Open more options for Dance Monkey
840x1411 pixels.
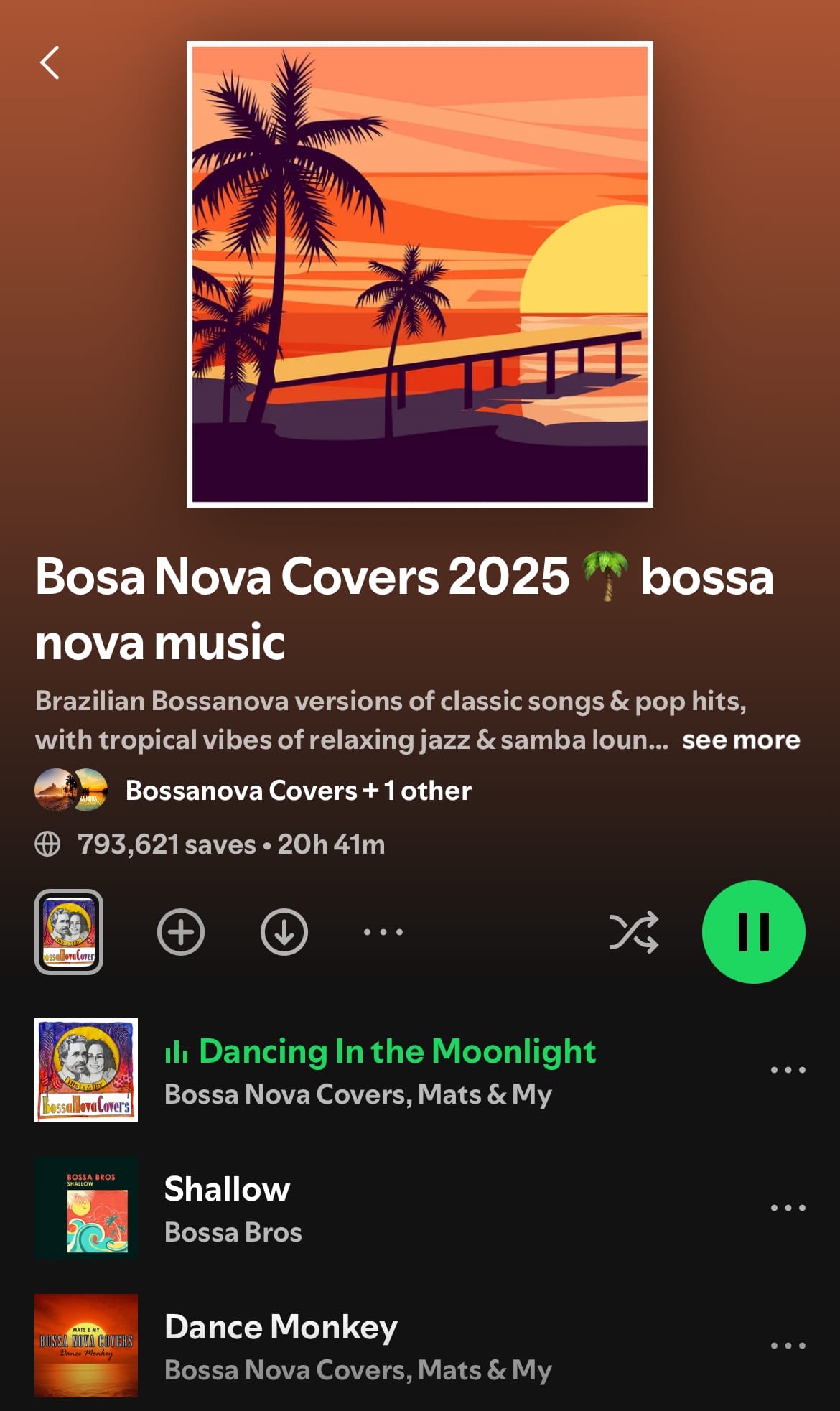pos(788,1346)
